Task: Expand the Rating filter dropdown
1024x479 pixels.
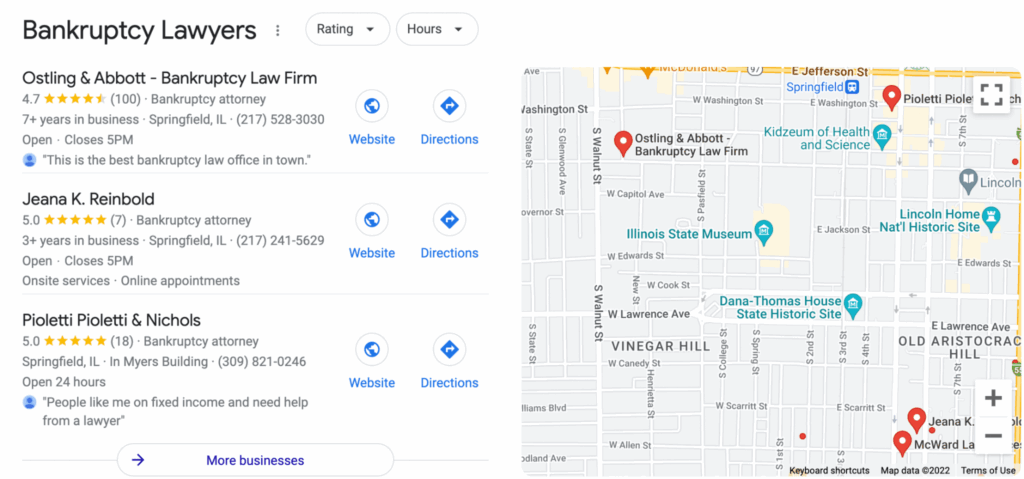Action: tap(347, 29)
